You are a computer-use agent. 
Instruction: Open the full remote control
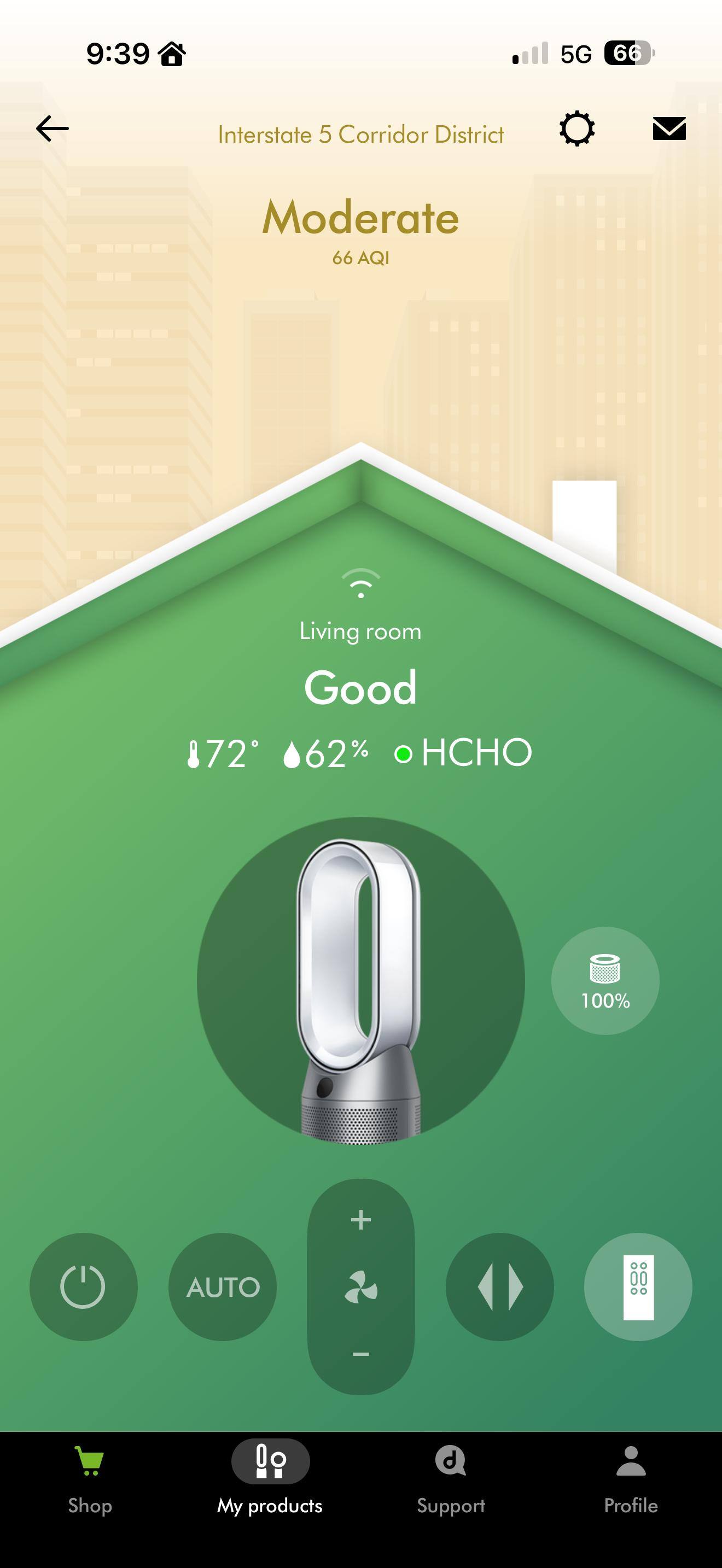click(638, 1287)
